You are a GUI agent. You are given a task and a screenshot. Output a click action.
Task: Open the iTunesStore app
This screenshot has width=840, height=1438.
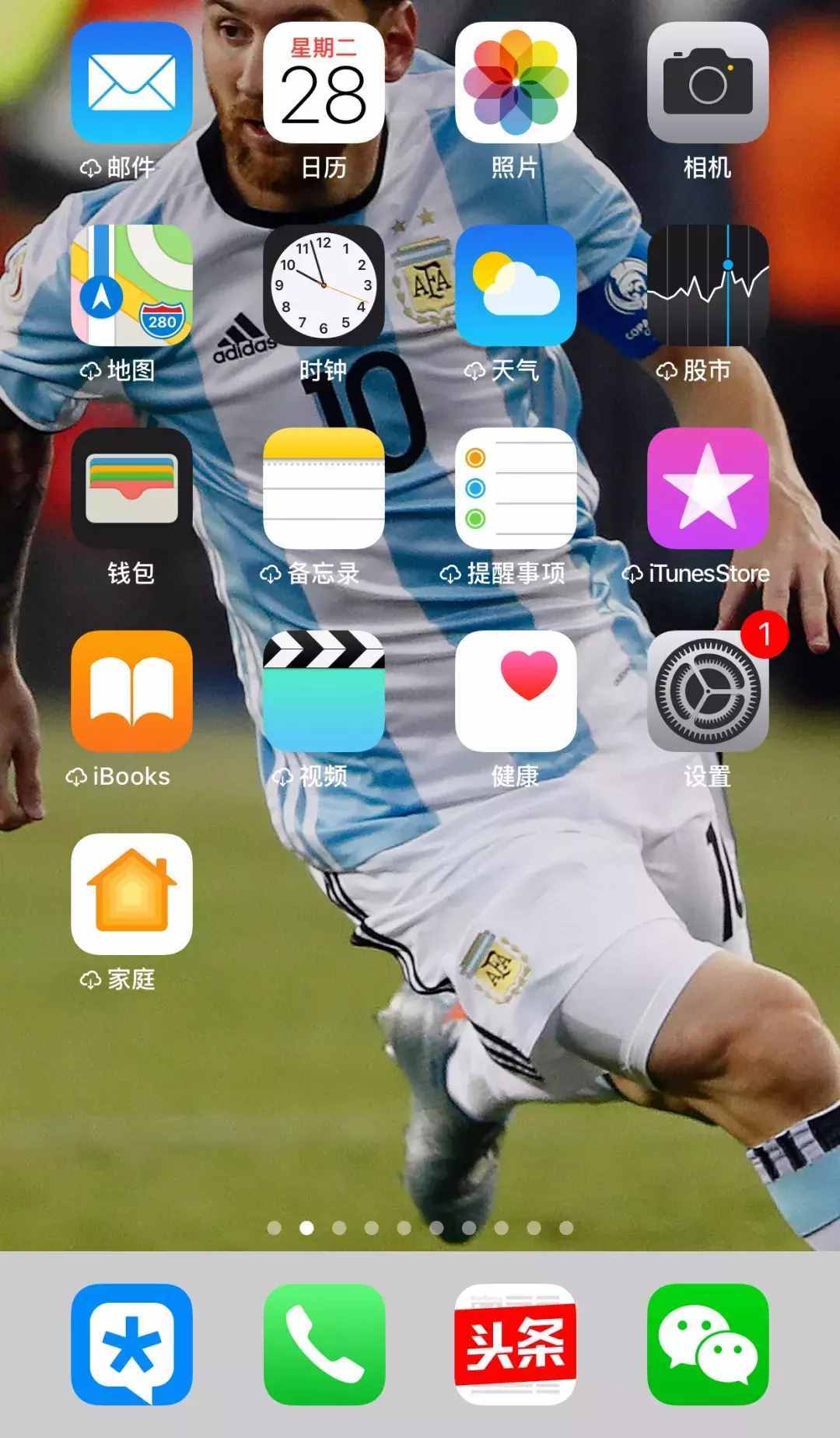click(708, 488)
